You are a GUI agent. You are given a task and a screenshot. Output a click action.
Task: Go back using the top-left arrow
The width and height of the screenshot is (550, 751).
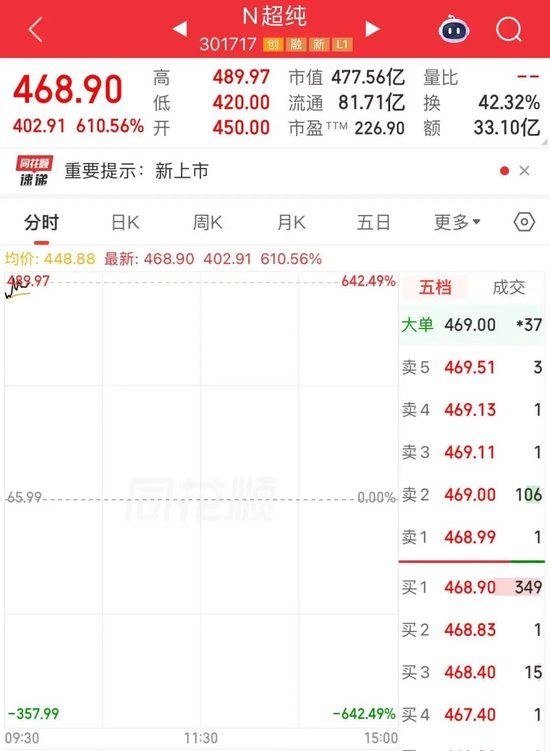click(35, 30)
